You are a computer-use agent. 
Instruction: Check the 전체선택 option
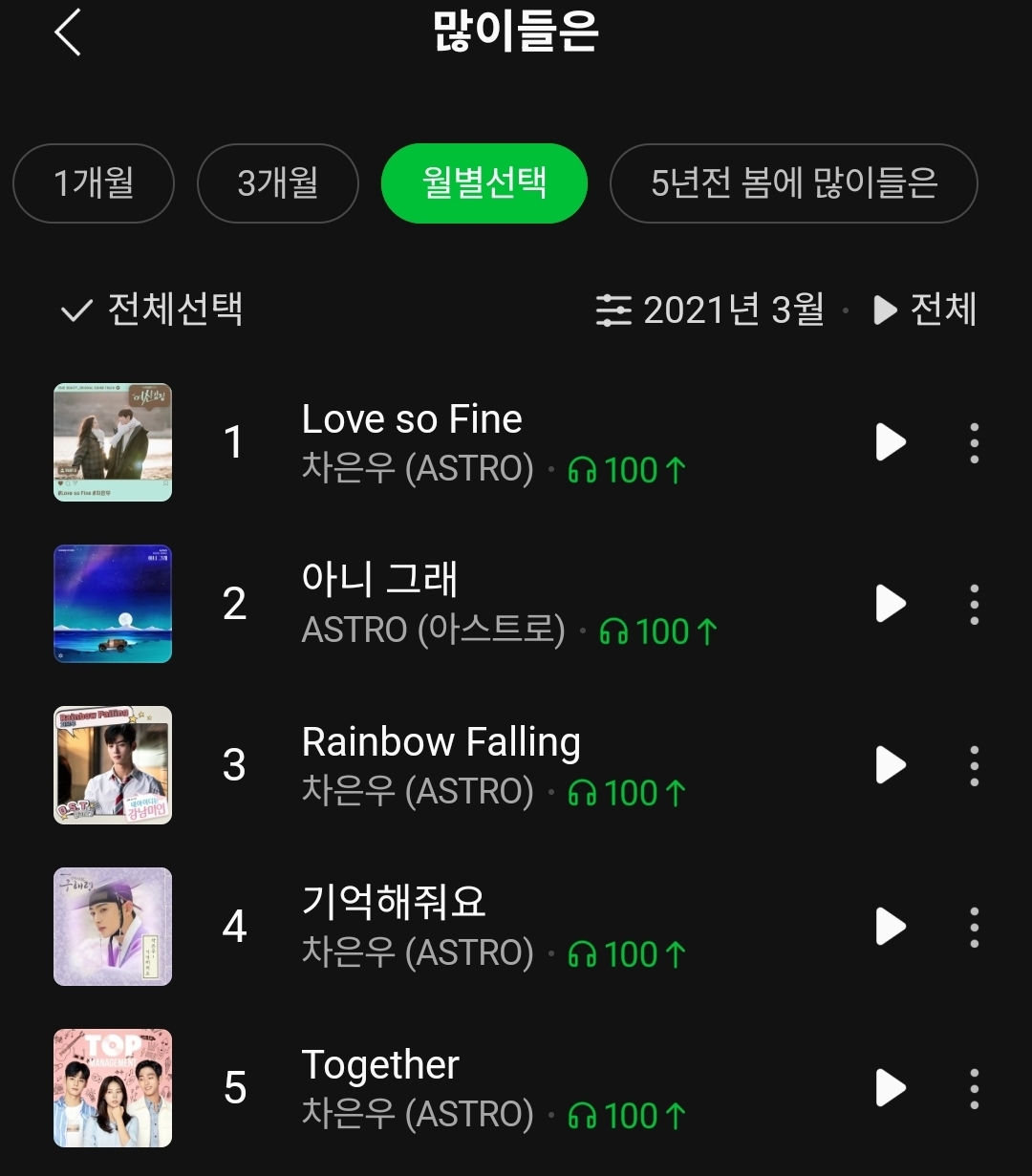(152, 310)
